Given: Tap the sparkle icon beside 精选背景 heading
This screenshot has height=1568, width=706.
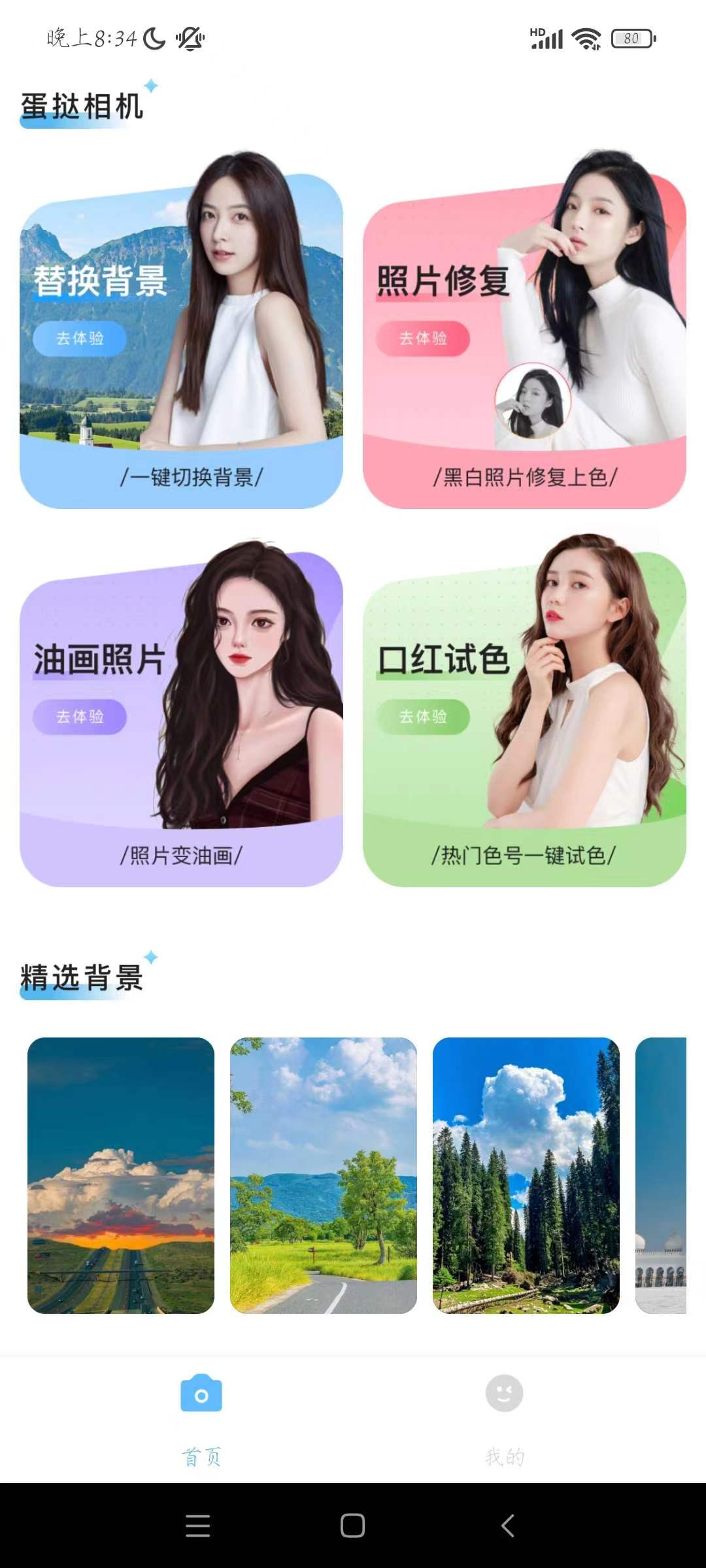Looking at the screenshot, I should click(x=152, y=958).
